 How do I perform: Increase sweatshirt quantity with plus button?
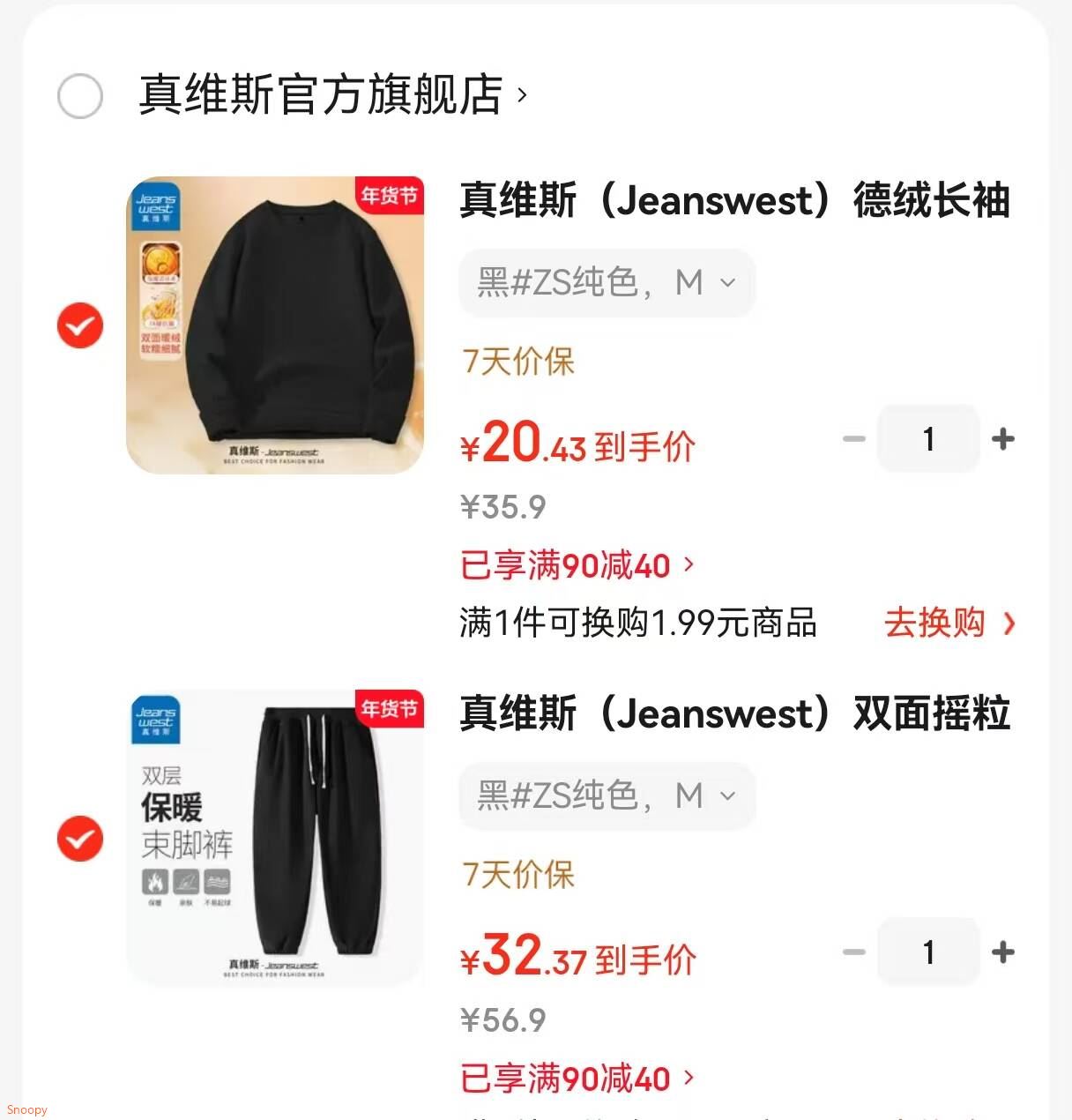pos(1003,439)
